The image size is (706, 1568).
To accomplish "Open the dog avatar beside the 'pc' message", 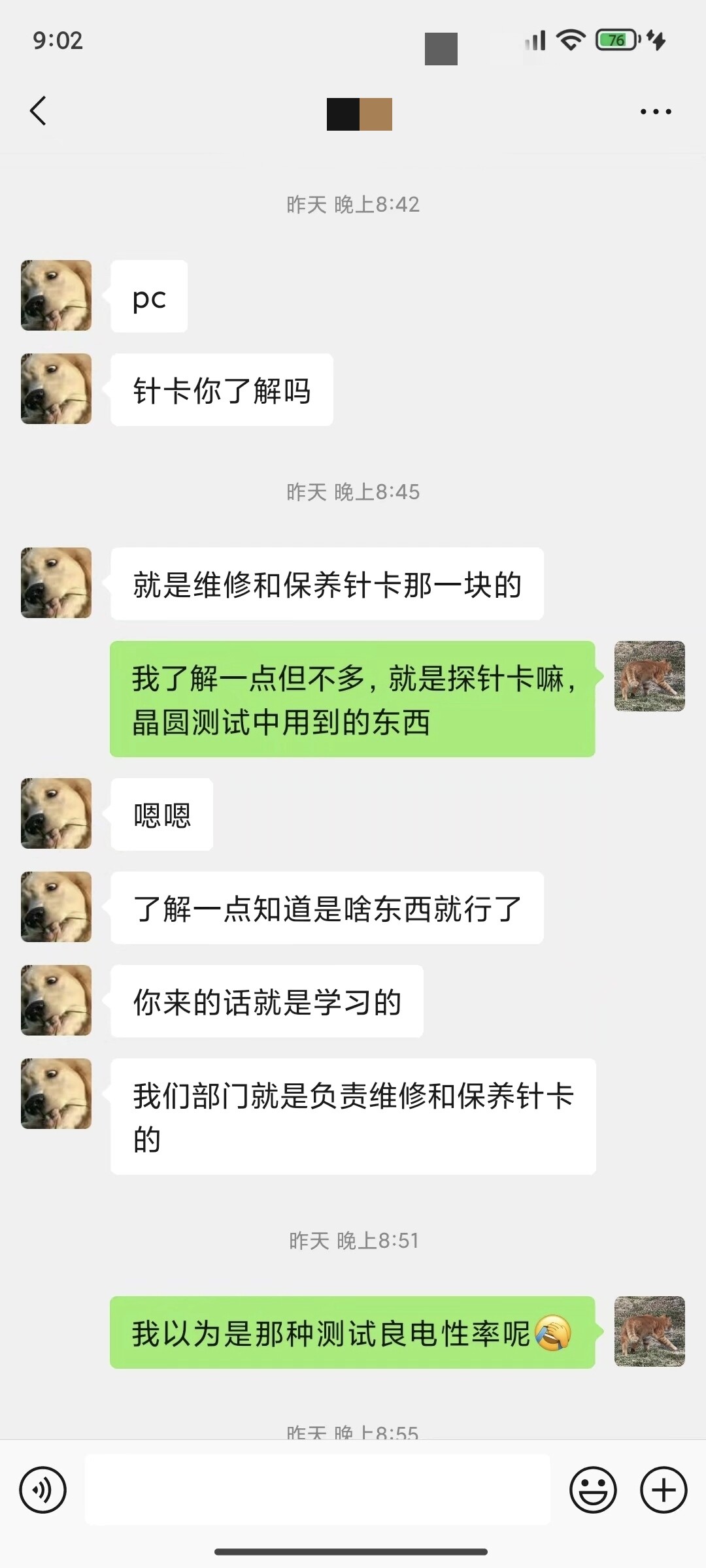I will tap(56, 295).
